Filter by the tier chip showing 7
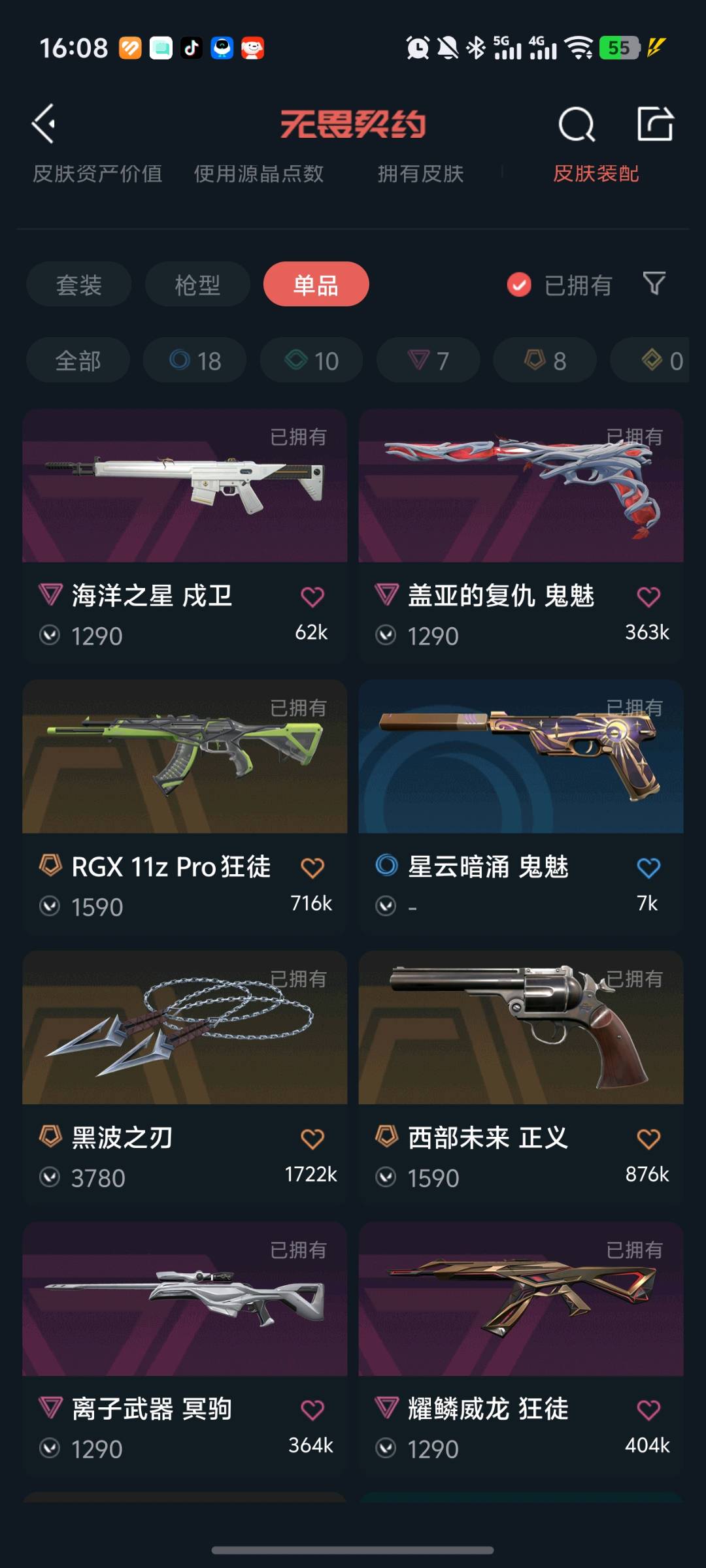The width and height of the screenshot is (706, 1568). pos(428,361)
